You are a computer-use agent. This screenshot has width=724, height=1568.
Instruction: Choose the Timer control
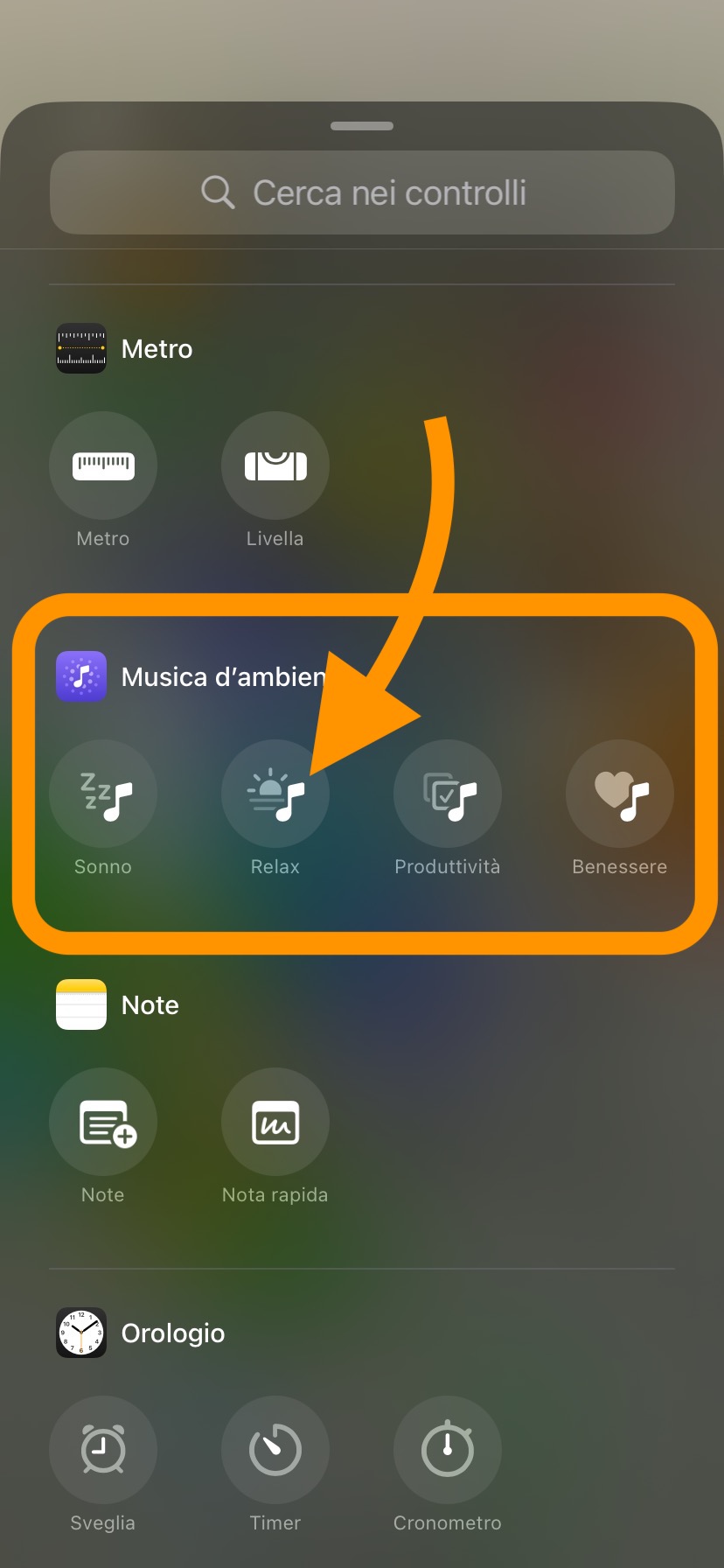[275, 1450]
